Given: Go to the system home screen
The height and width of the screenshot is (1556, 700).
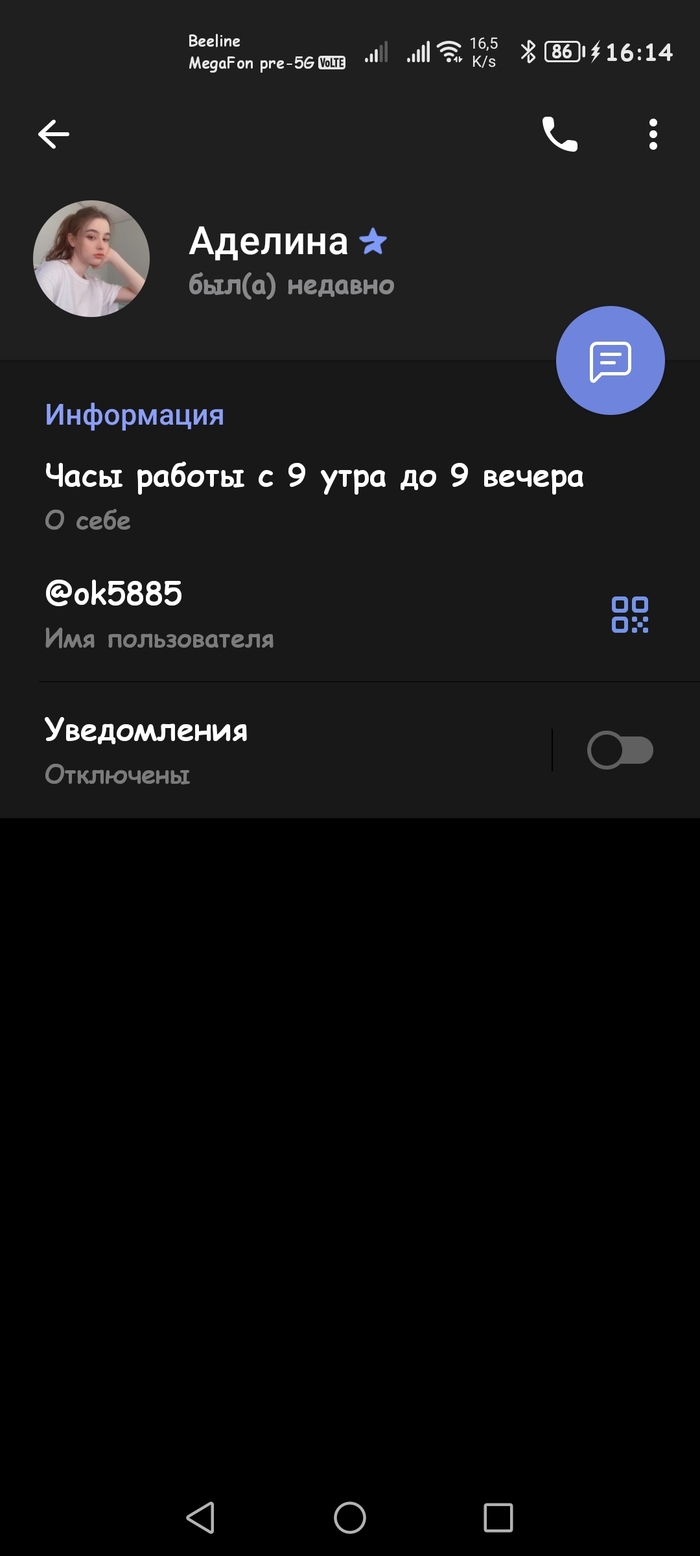Looking at the screenshot, I should pyautogui.click(x=350, y=1517).
